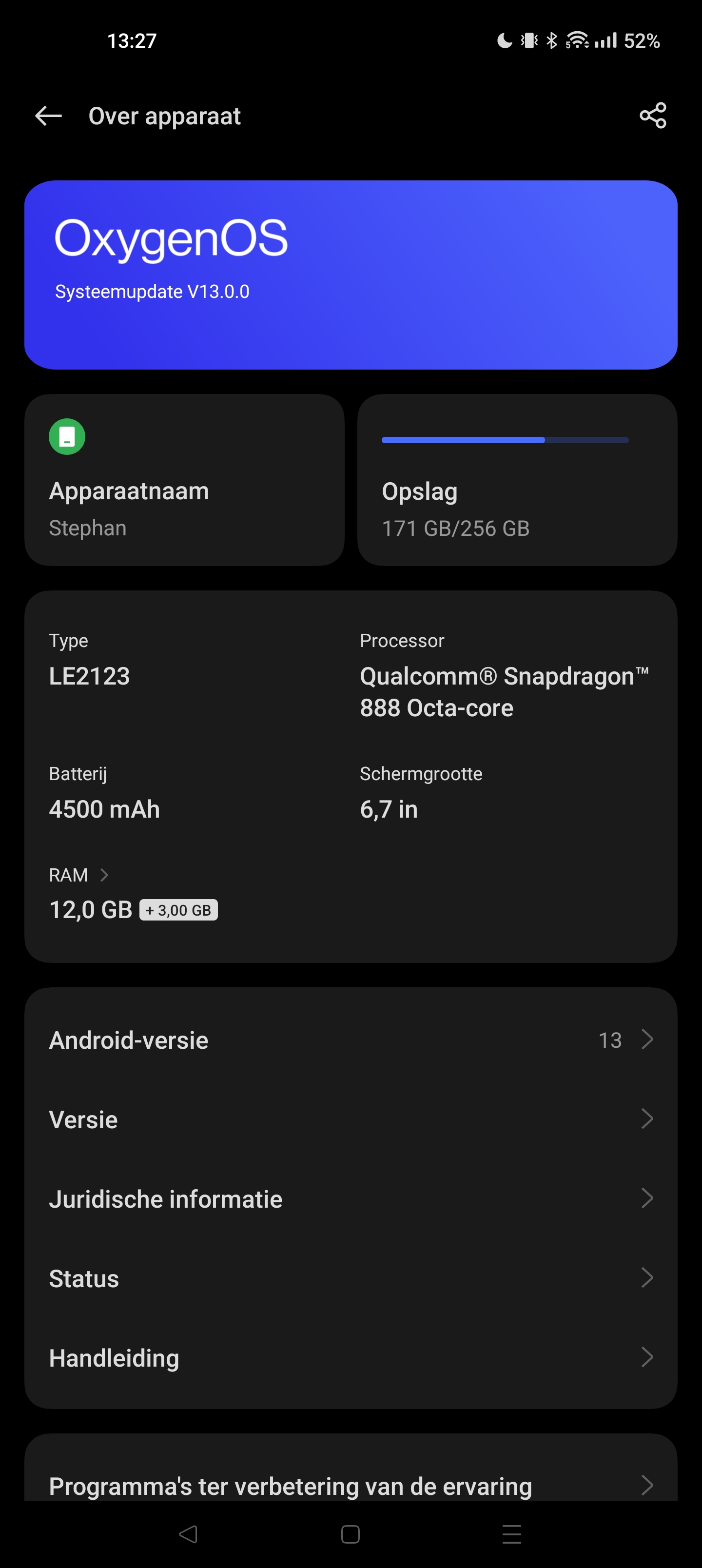This screenshot has height=1568, width=702.
Task: Open the Apparaatnaam card
Action: coord(184,480)
